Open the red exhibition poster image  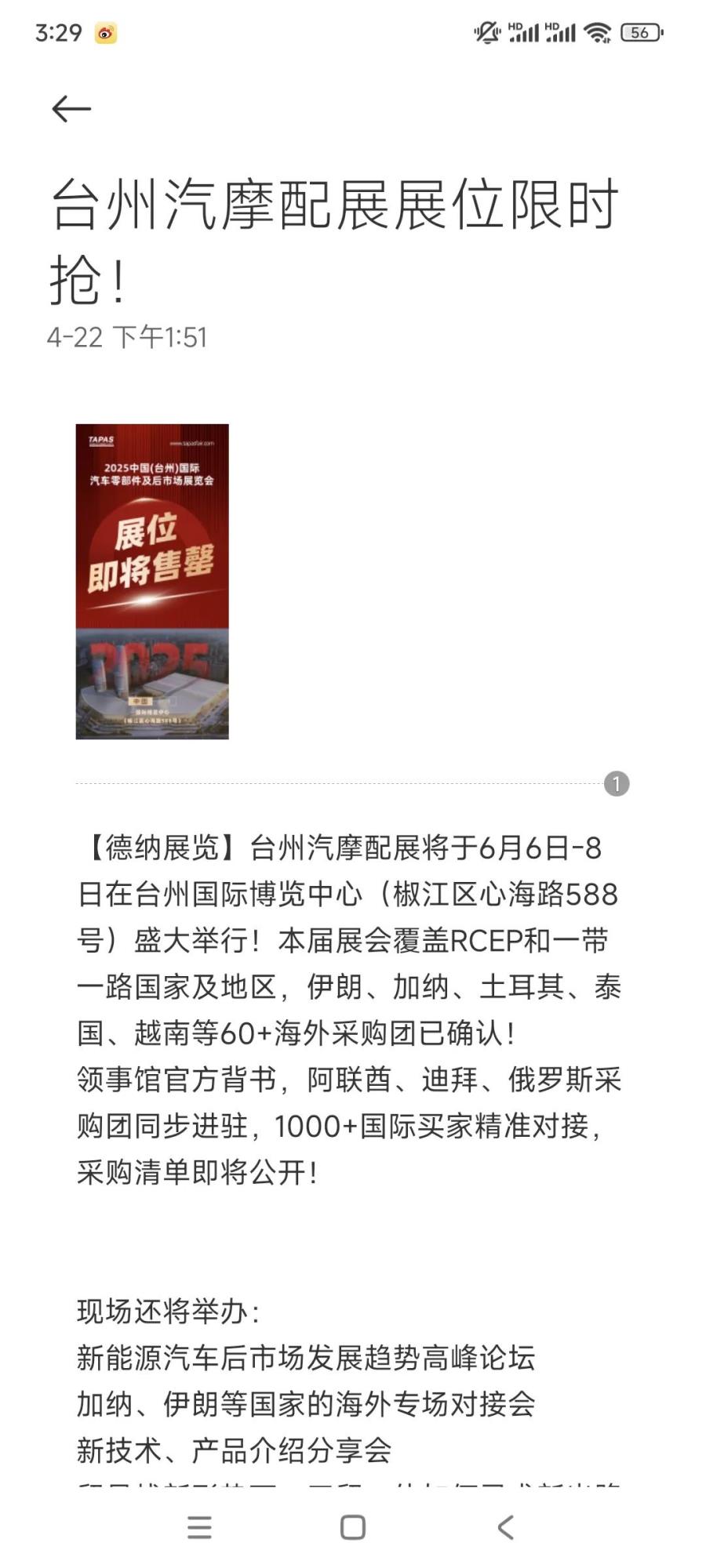152,581
